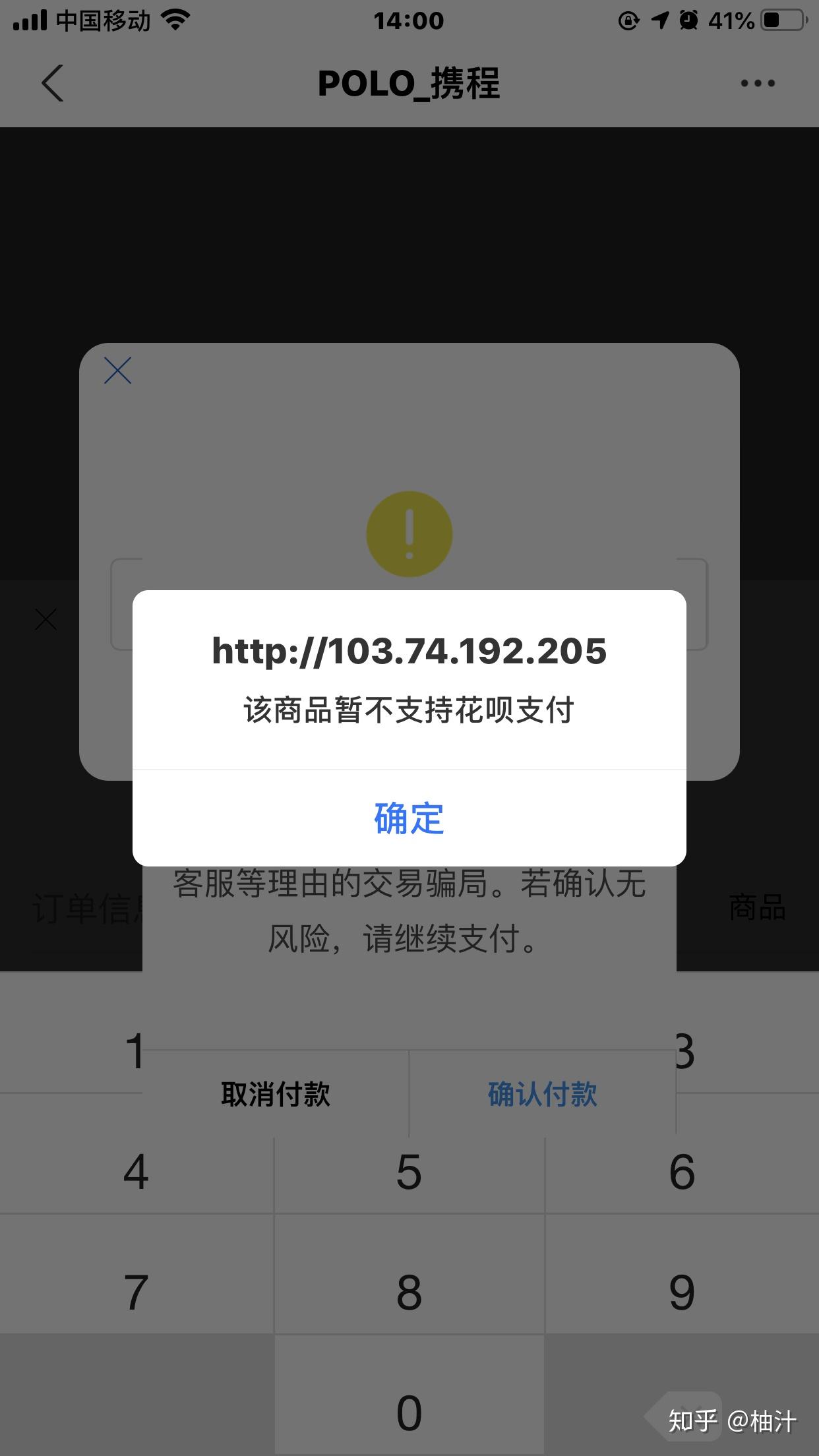Tap 取消付款 to cancel the payment

pyautogui.click(x=276, y=1094)
